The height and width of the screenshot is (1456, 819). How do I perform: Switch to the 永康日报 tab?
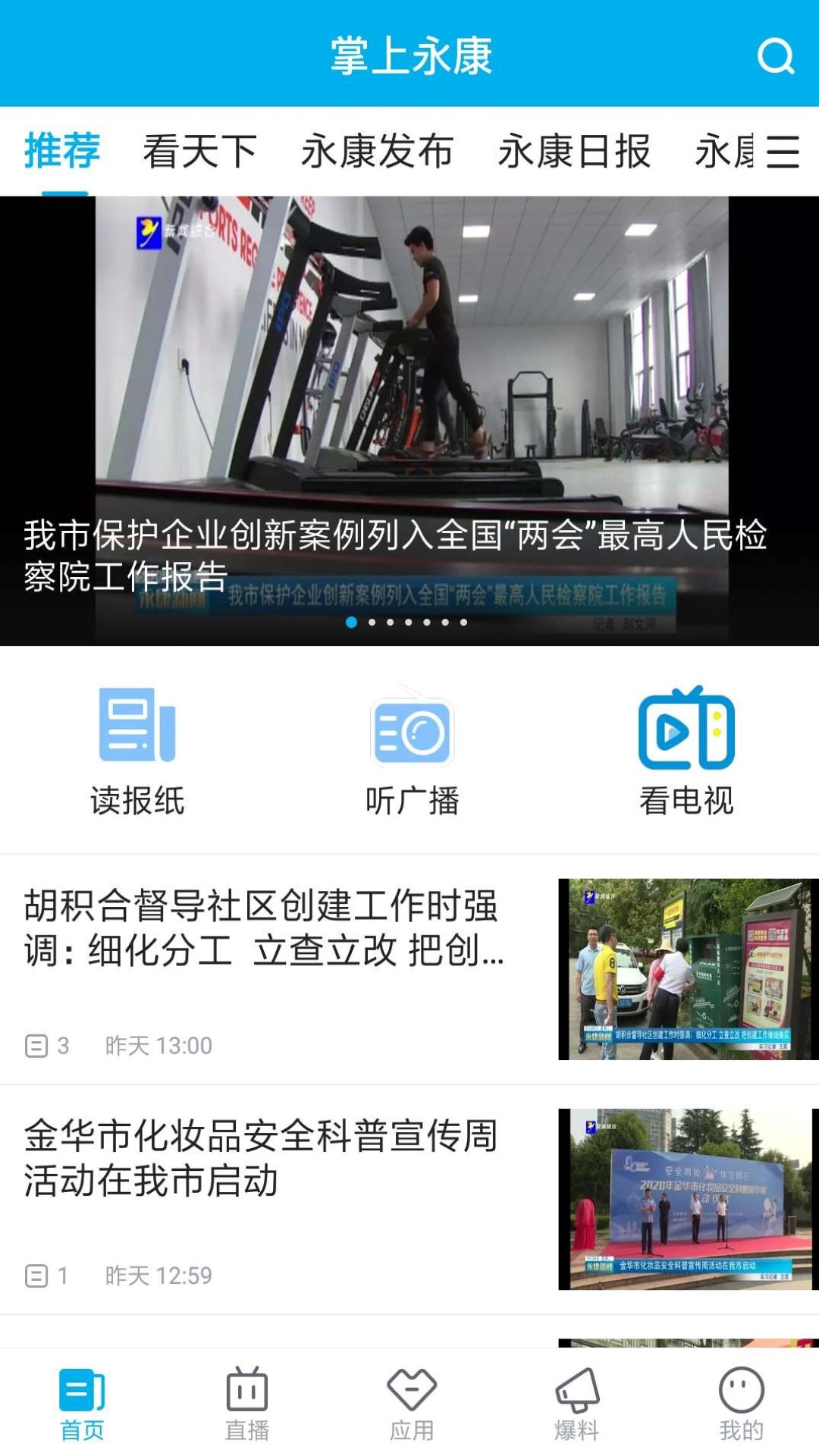click(x=575, y=152)
